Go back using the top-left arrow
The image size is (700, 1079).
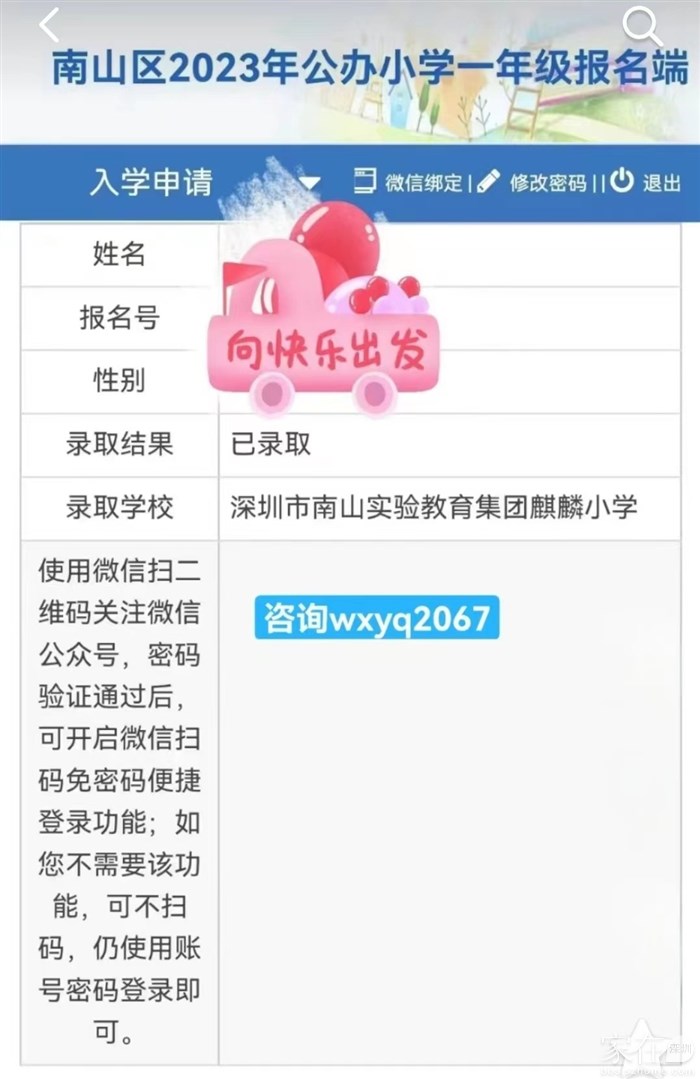click(48, 25)
